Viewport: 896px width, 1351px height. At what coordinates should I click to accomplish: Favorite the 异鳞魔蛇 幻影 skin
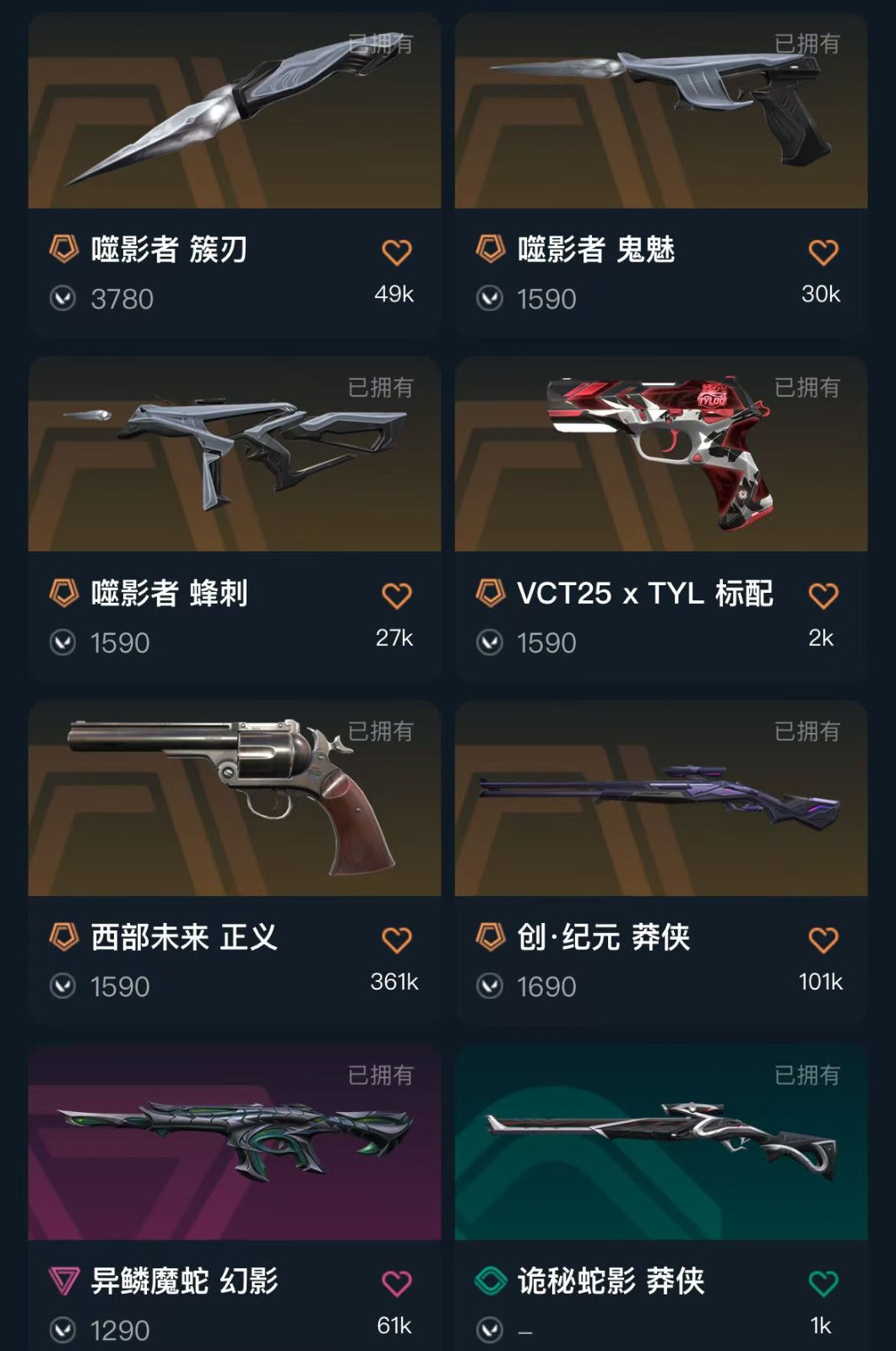tap(396, 1283)
